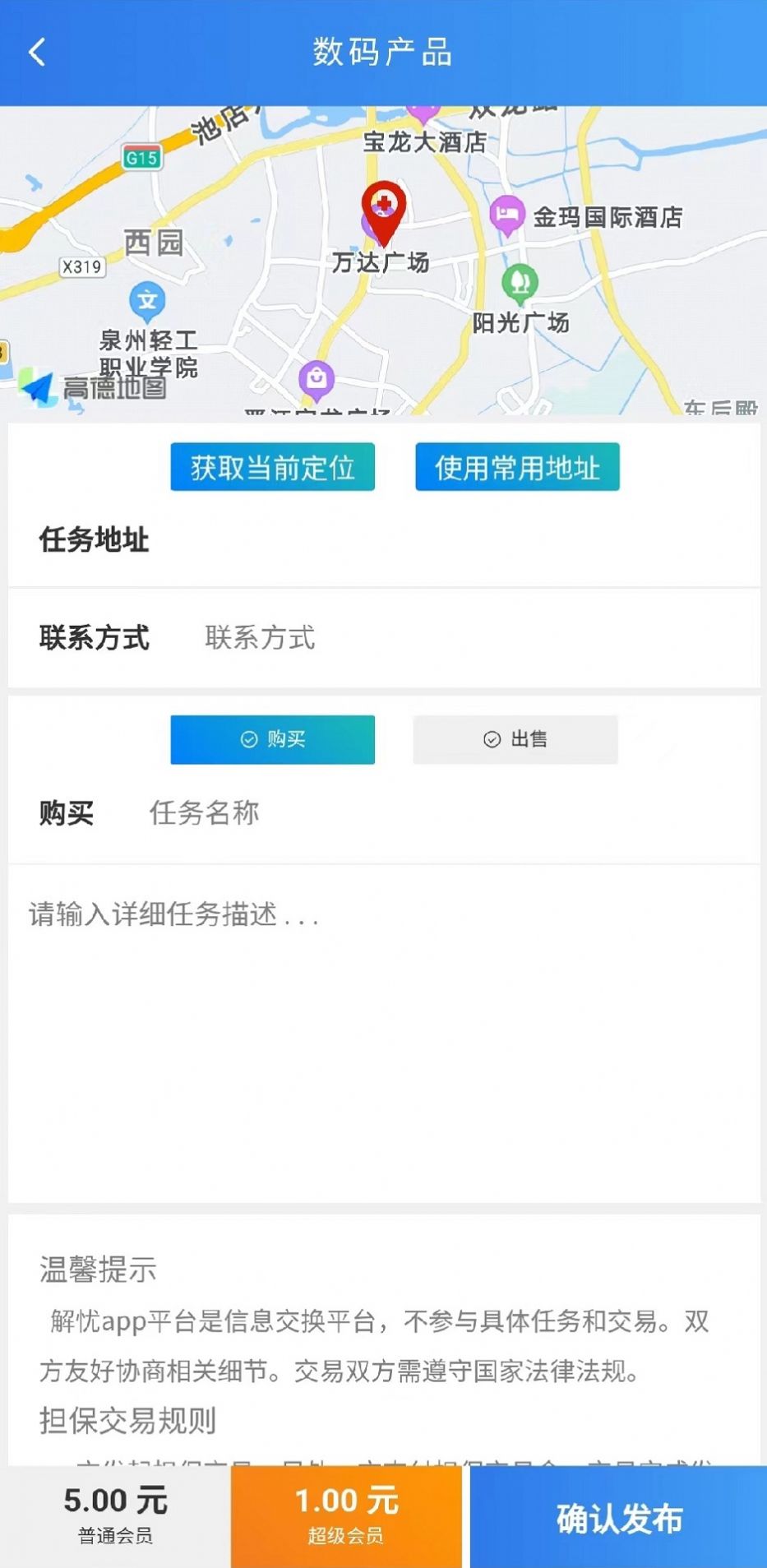
Task: Select the 购买 buy option
Action: point(272,739)
